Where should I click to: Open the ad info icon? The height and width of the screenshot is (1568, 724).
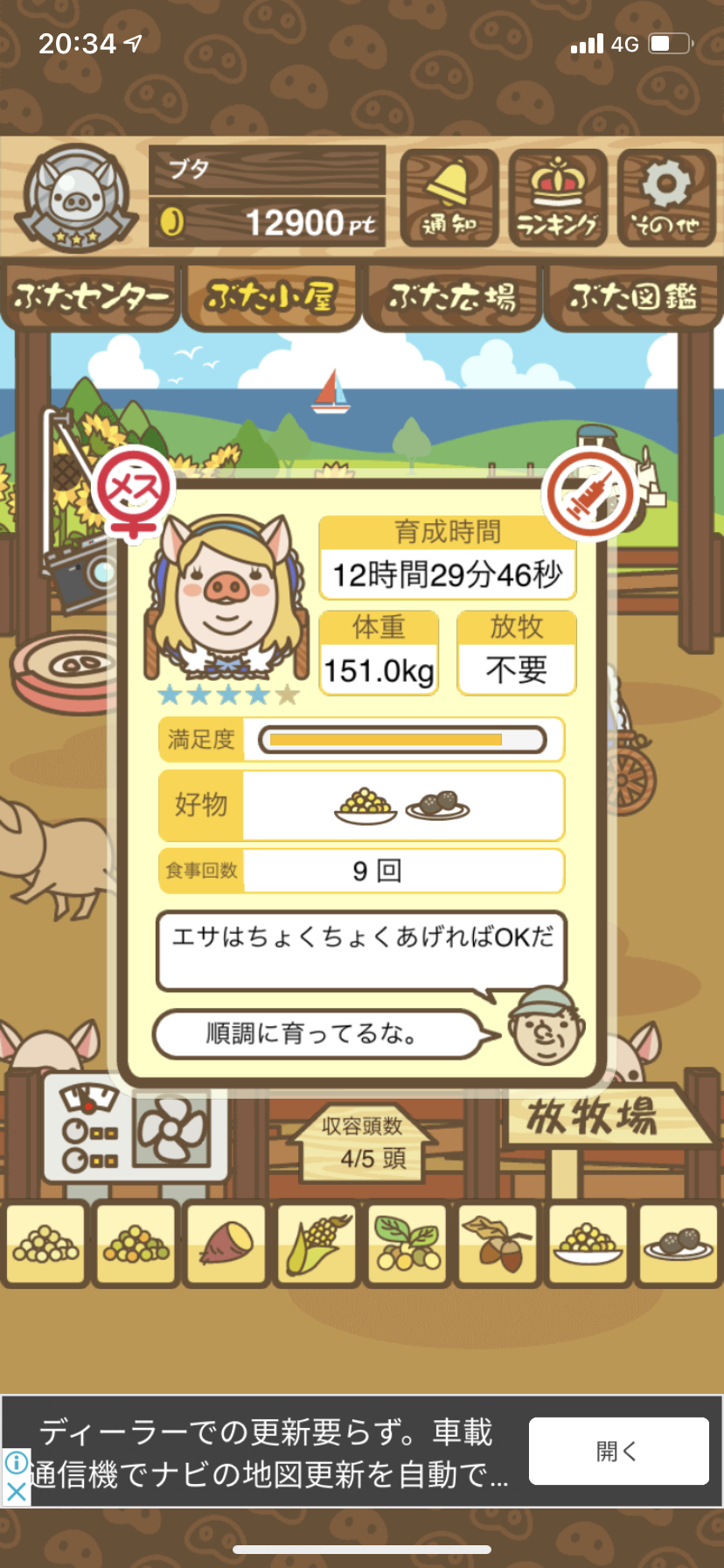click(16, 1461)
